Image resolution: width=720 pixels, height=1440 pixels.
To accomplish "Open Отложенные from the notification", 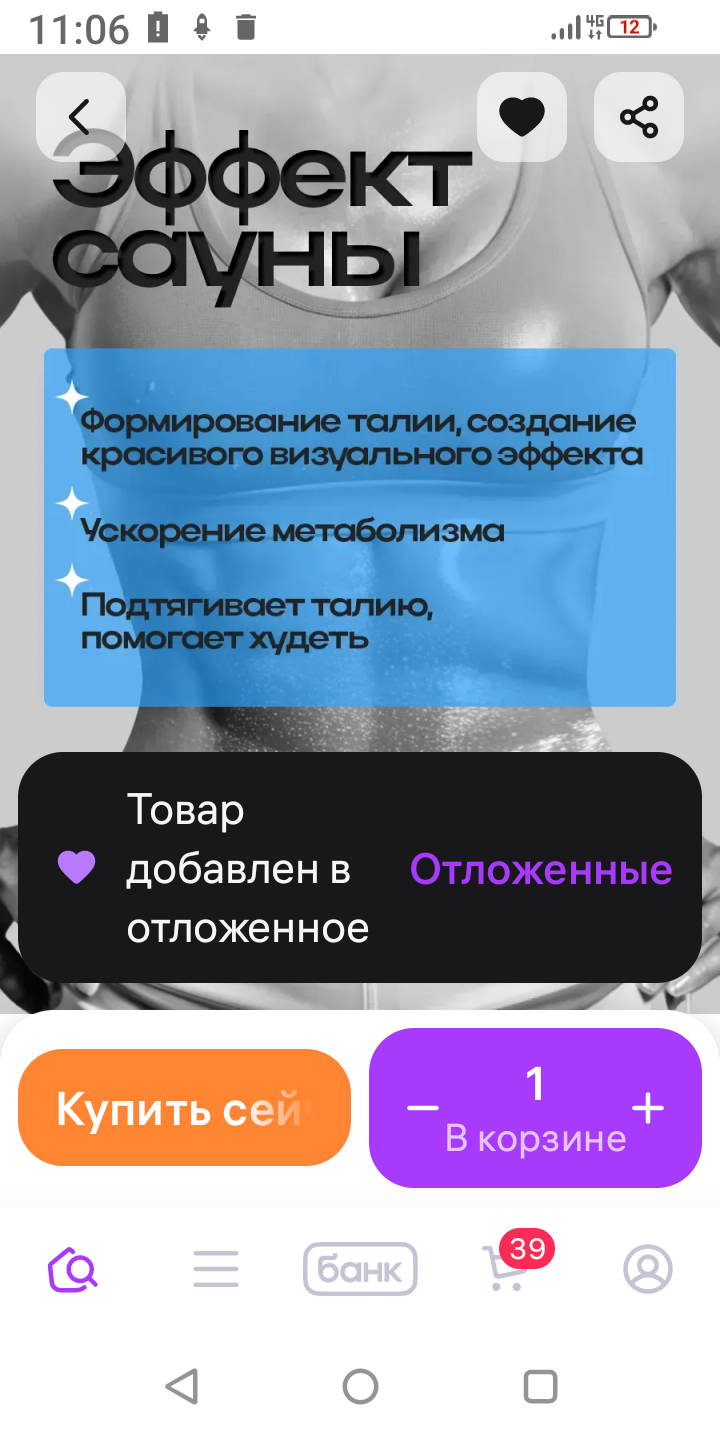I will point(541,870).
